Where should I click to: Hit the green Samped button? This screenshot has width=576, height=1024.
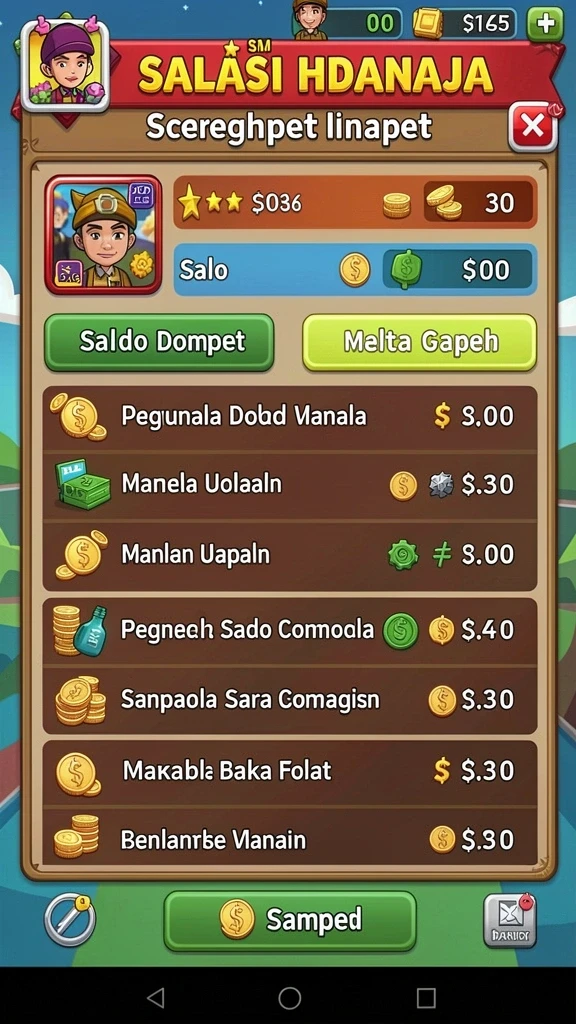tap(290, 920)
